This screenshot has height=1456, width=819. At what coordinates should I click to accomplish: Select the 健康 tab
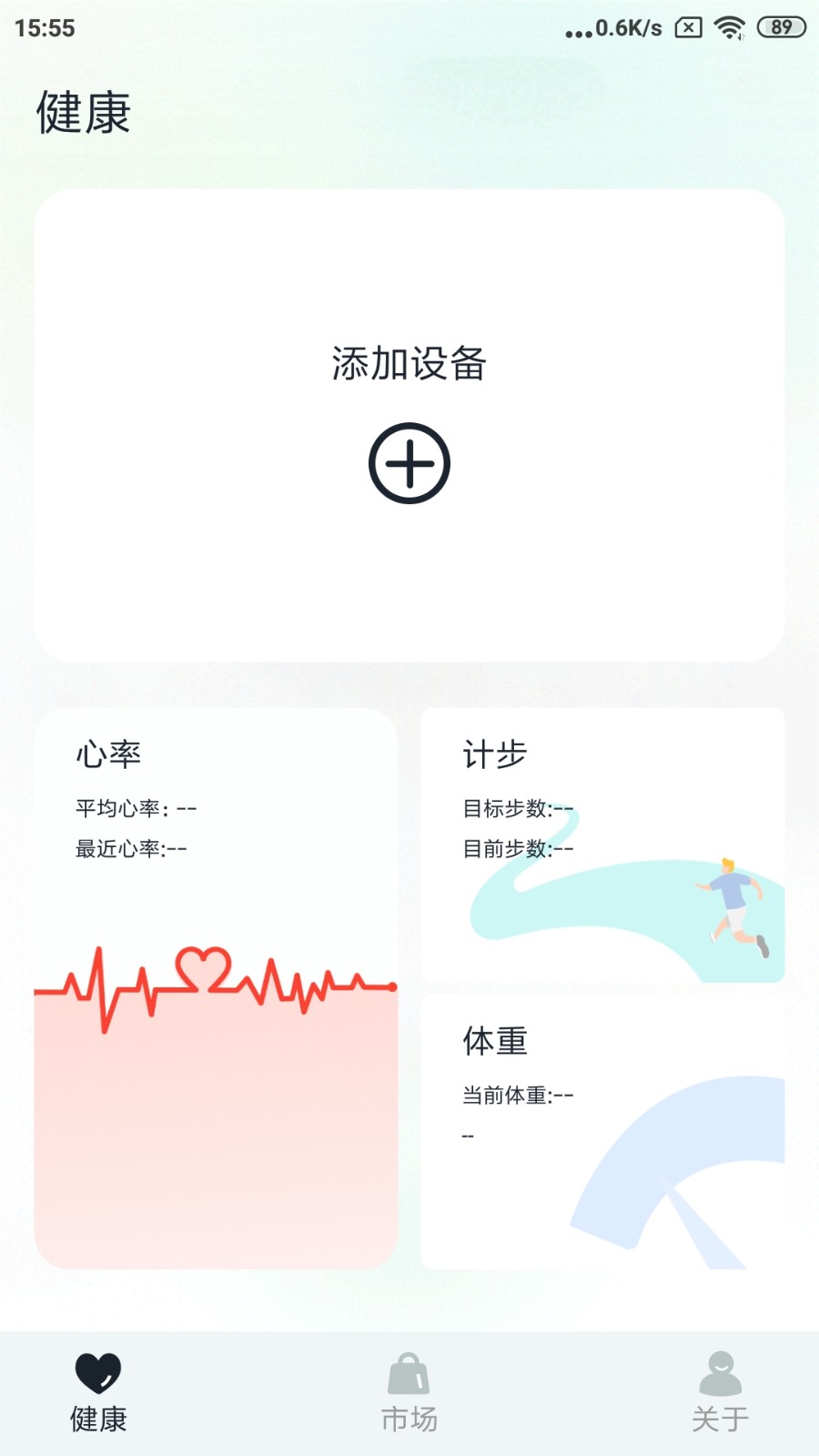click(x=98, y=1392)
